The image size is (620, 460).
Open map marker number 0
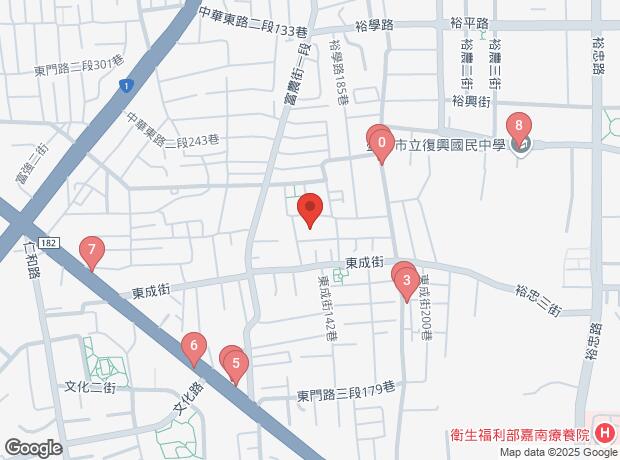pyautogui.click(x=381, y=143)
